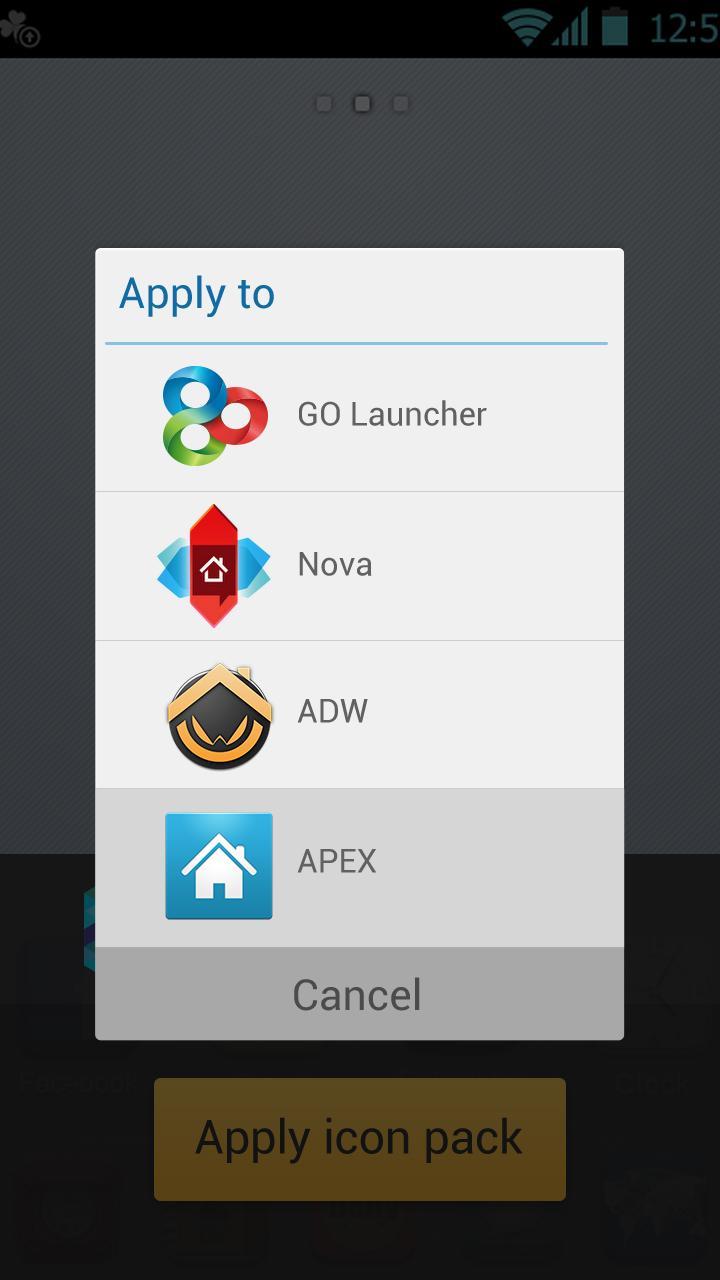Click the blue APEX home icon

219,866
